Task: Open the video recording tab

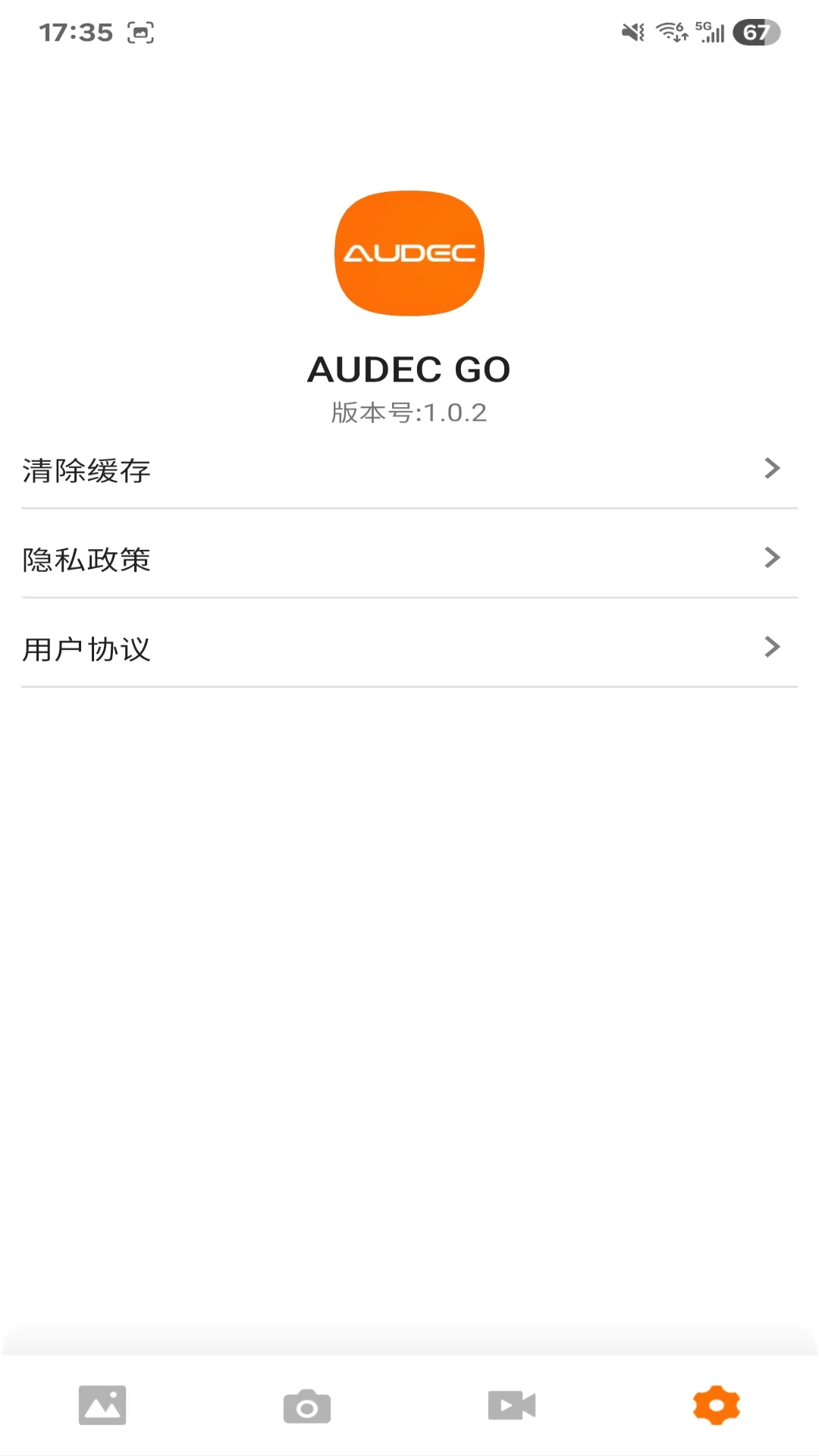Action: pyautogui.click(x=512, y=1405)
